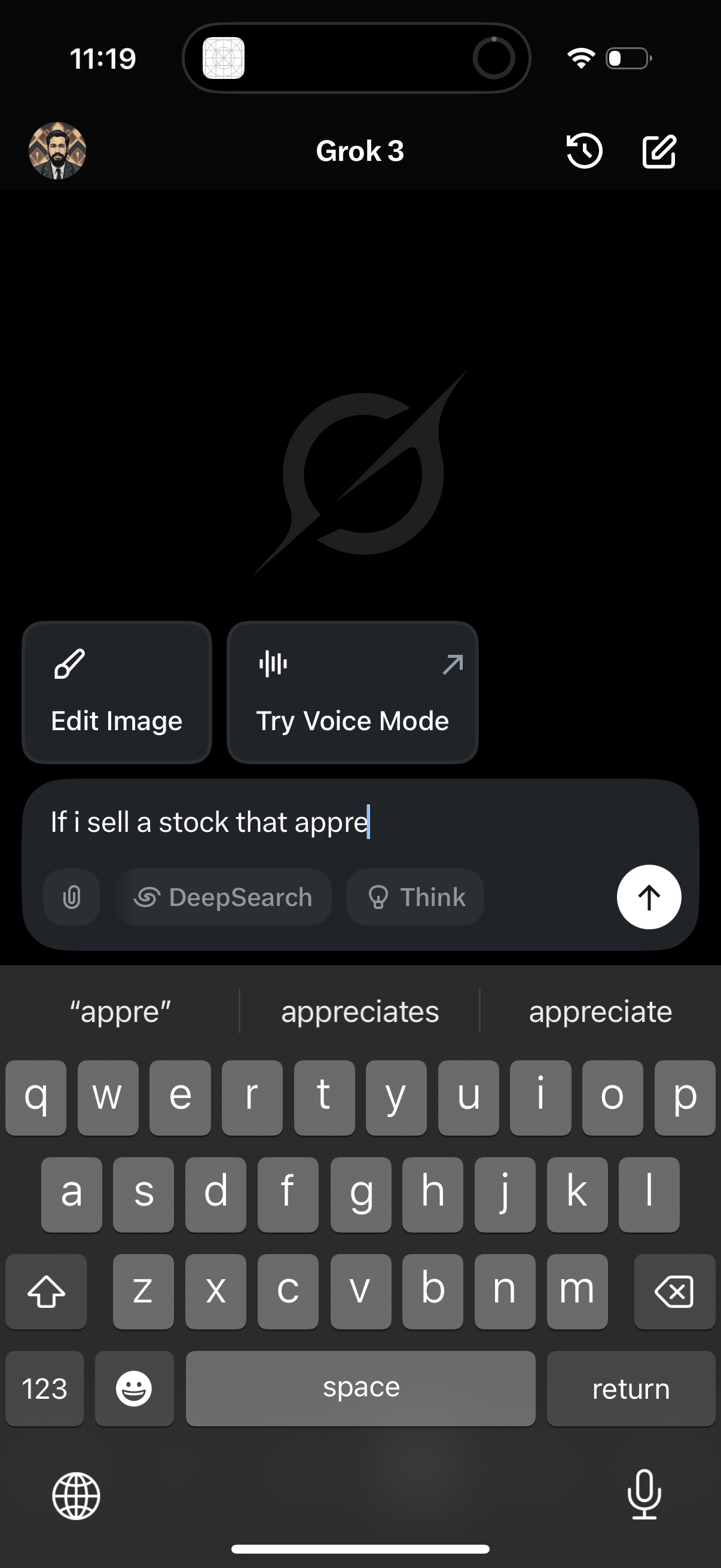Viewport: 721px width, 1568px height.
Task: Open your profile avatar
Action: click(57, 150)
